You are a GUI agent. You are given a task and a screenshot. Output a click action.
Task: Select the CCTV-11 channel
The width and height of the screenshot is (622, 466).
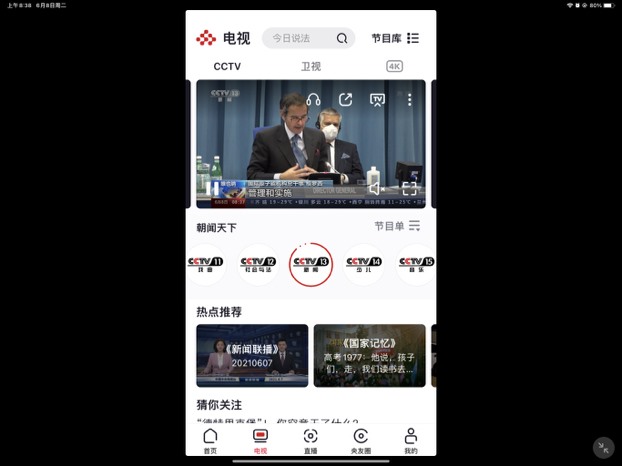coord(206,264)
